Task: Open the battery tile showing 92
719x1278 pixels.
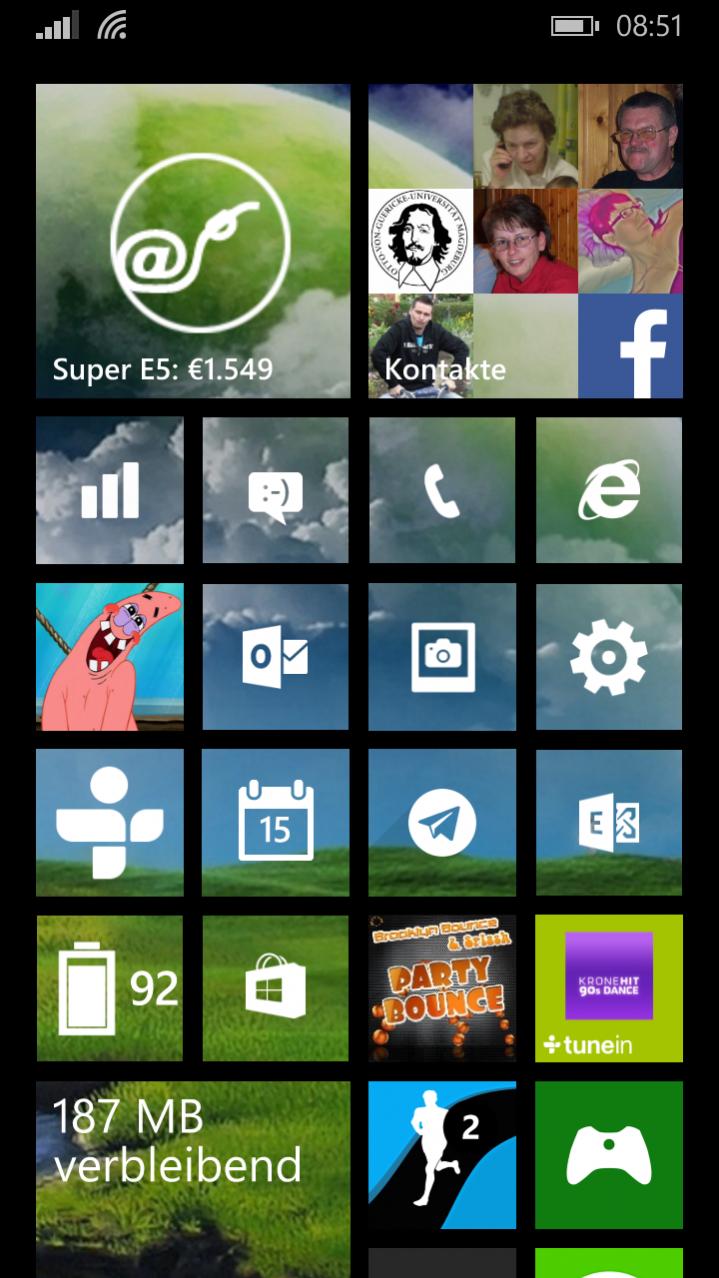Action: [x=110, y=988]
